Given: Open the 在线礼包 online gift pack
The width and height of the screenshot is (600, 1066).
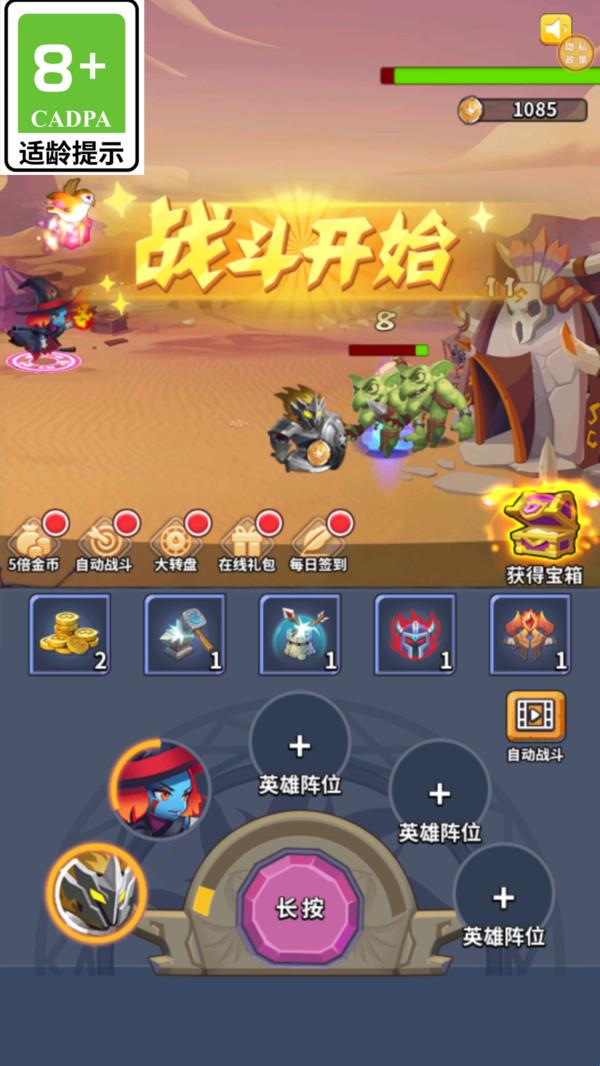Looking at the screenshot, I should 247,545.
